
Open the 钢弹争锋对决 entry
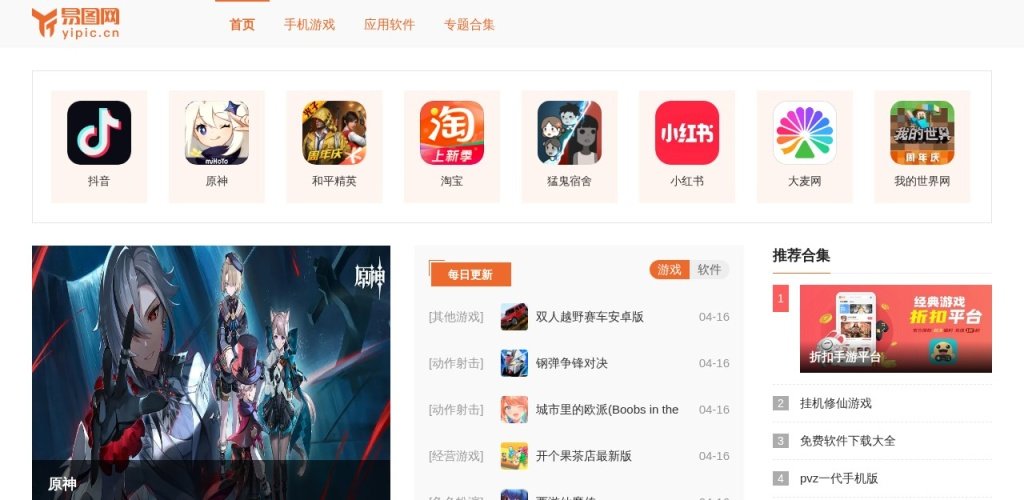tap(571, 363)
